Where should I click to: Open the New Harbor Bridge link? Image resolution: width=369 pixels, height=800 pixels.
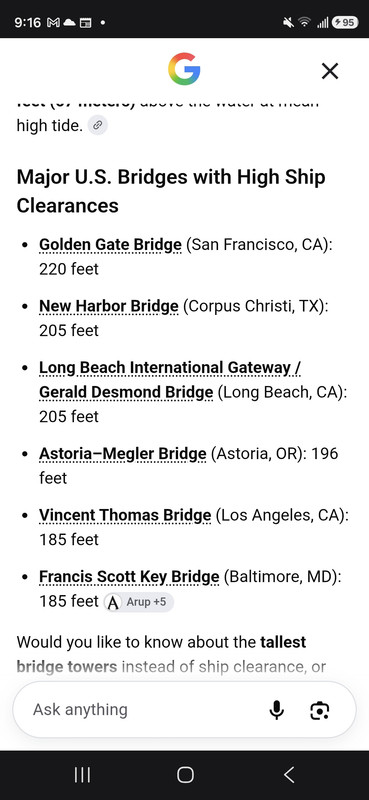pos(109,307)
